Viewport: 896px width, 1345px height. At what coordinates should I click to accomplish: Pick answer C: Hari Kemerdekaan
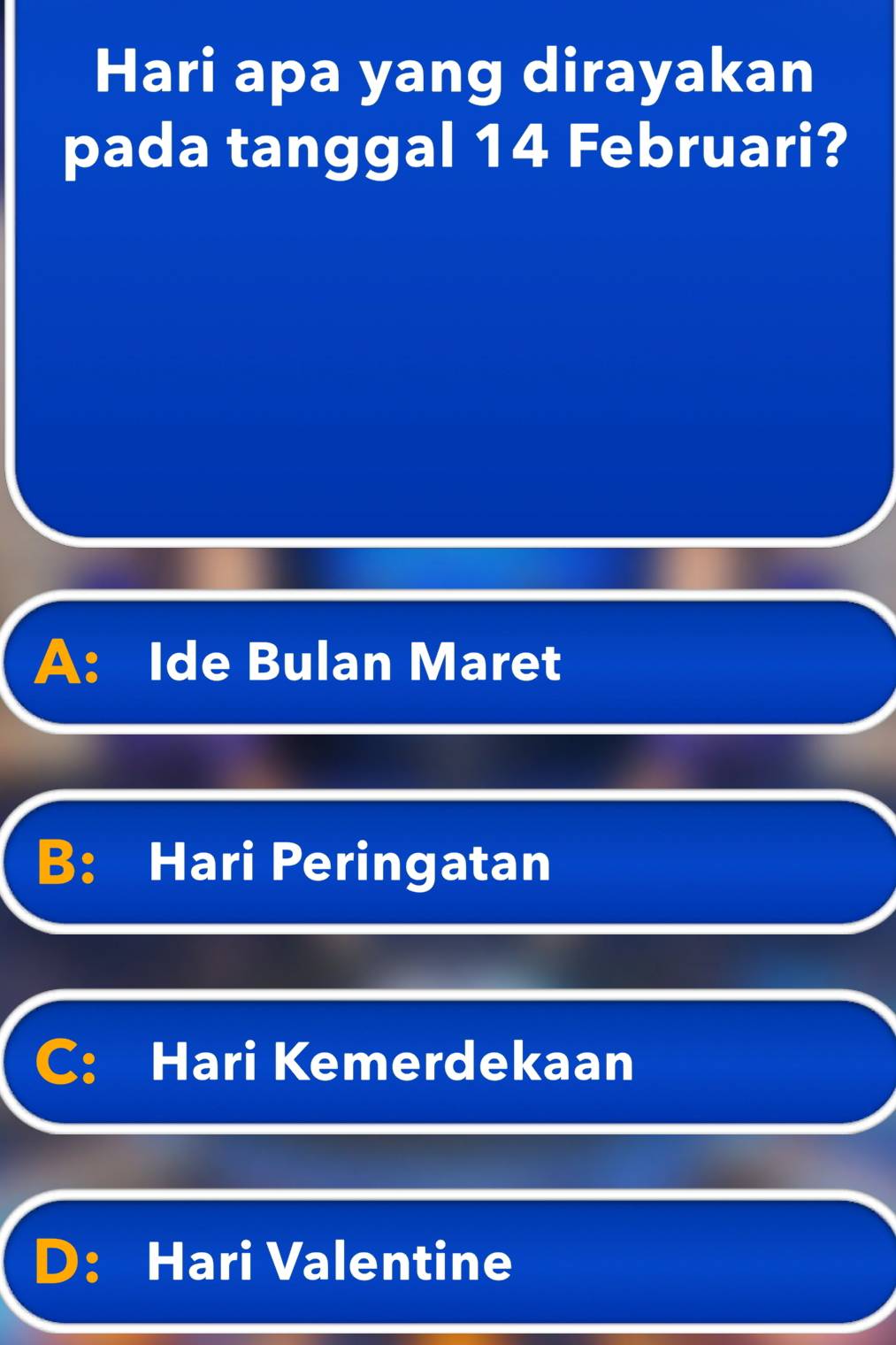[448, 1061]
